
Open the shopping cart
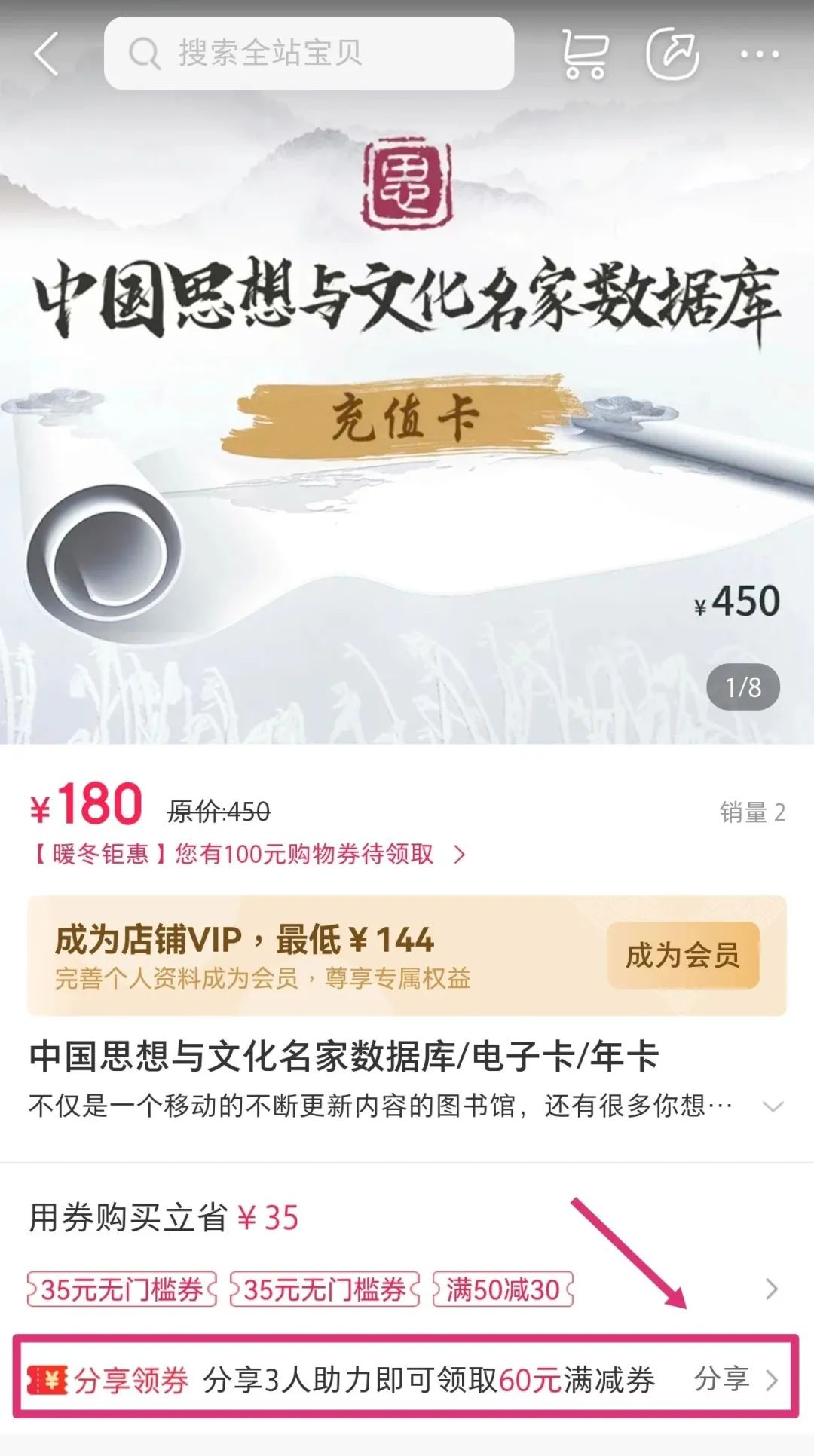[584, 54]
